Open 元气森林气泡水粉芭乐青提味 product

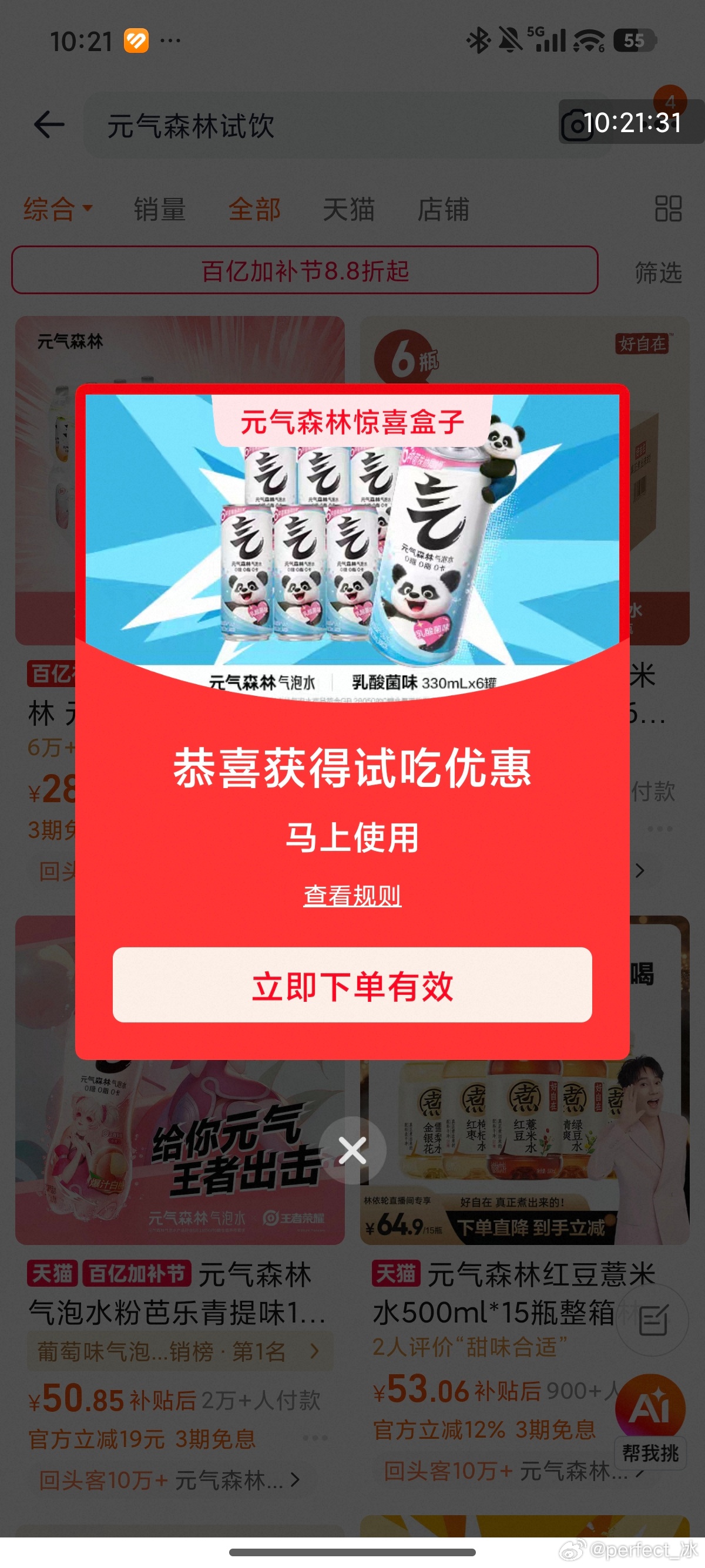[177, 1294]
